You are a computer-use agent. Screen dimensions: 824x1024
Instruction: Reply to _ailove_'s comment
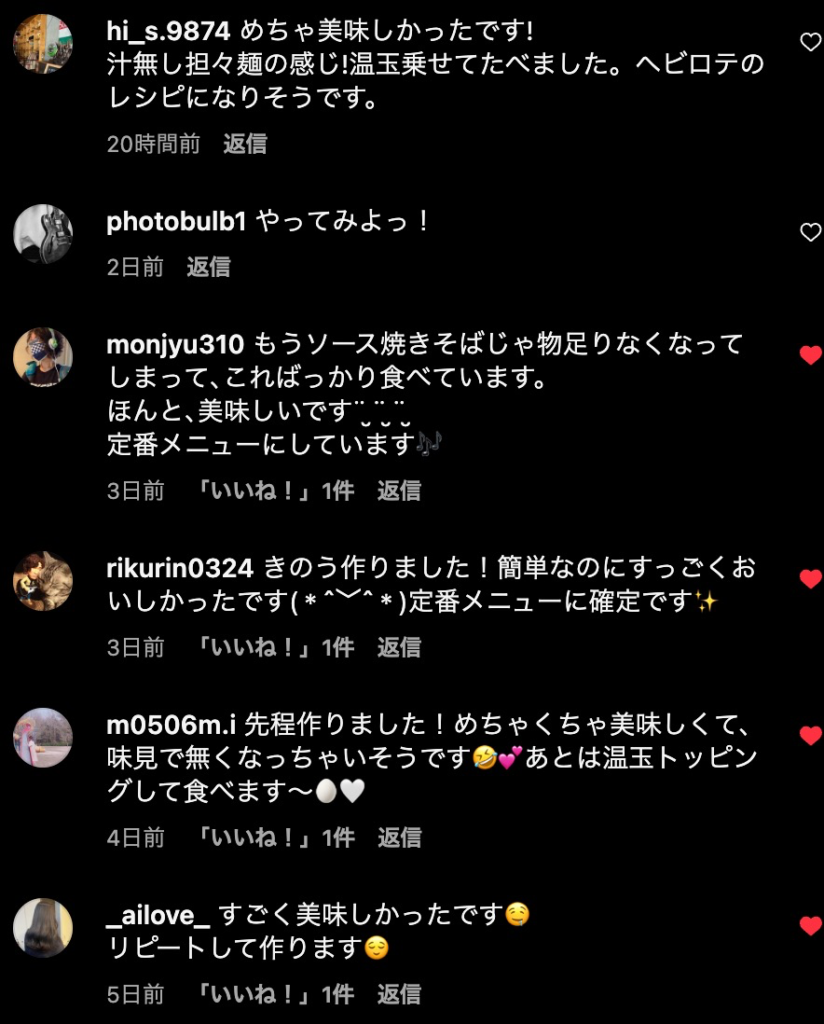(399, 995)
